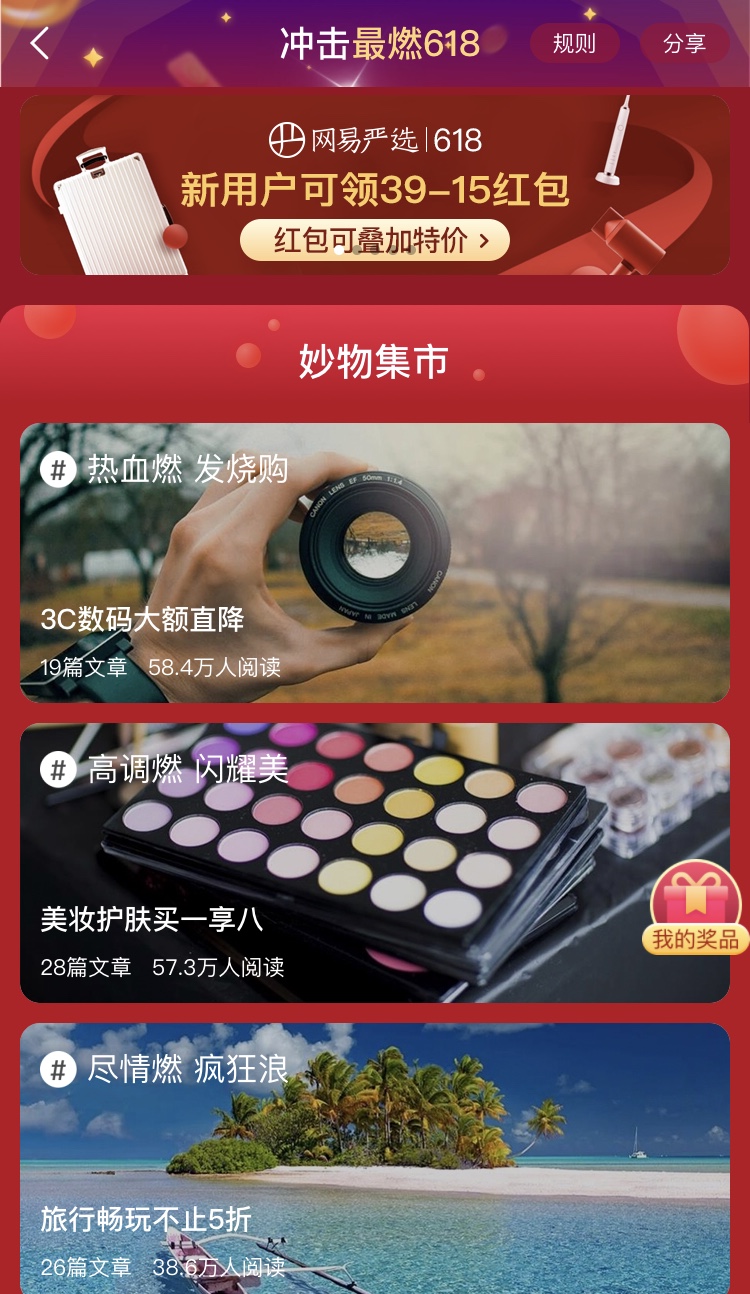Open the 尽情燃 疯狂浪 travel card

[x=375, y=1158]
